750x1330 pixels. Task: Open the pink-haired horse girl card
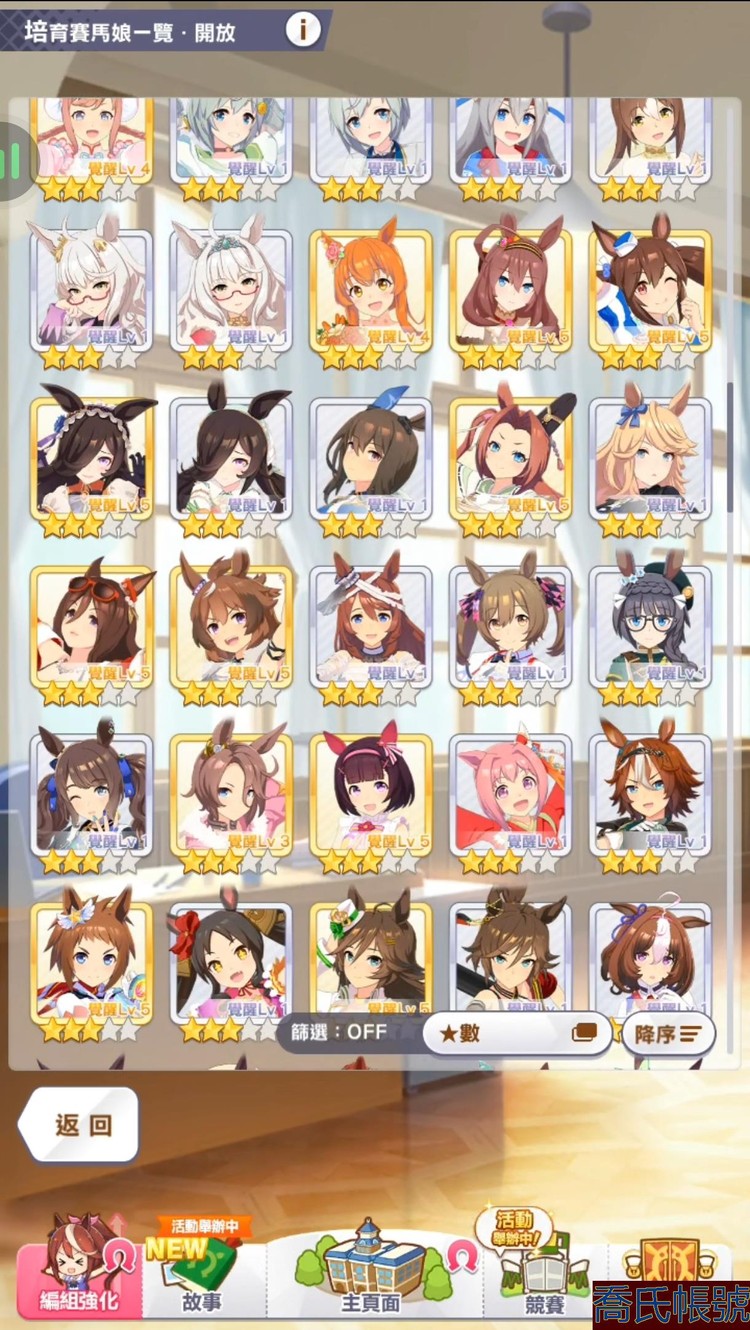pyautogui.click(x=511, y=796)
